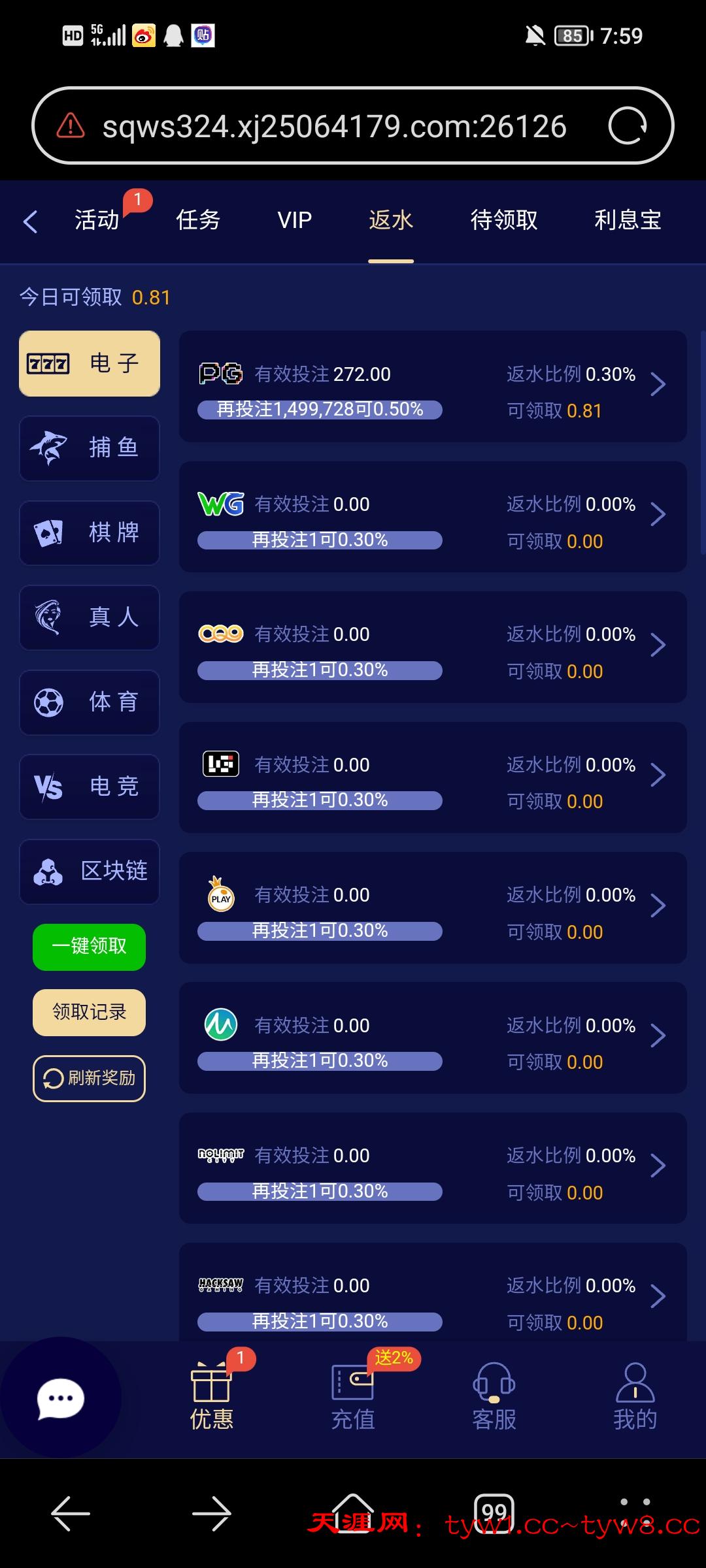This screenshot has height=1568, width=706.
Task: Go to the 待领取 tab
Action: point(504,220)
